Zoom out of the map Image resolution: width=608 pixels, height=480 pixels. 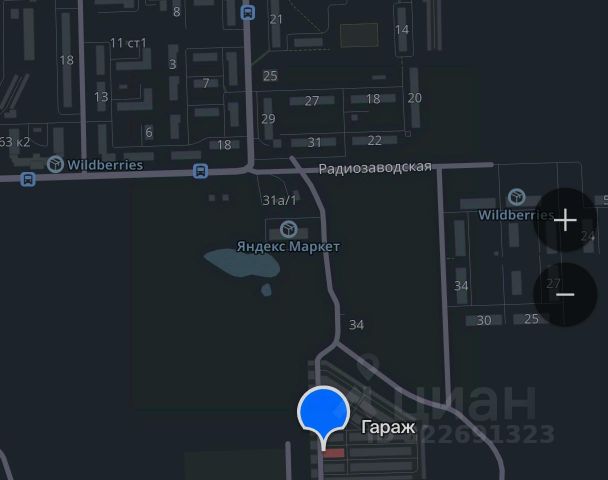pos(565,293)
